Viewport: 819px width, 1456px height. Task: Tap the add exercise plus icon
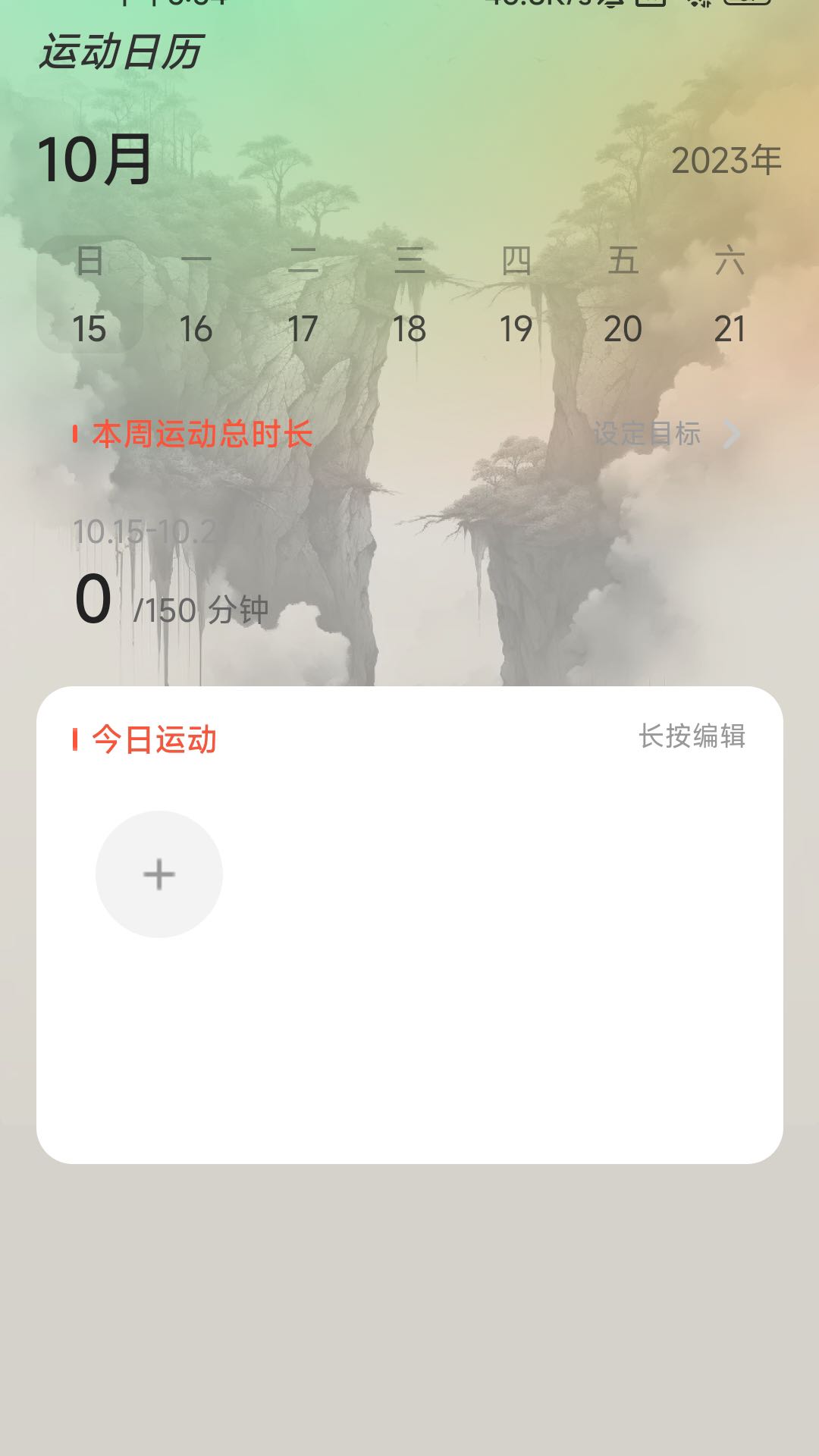point(158,875)
